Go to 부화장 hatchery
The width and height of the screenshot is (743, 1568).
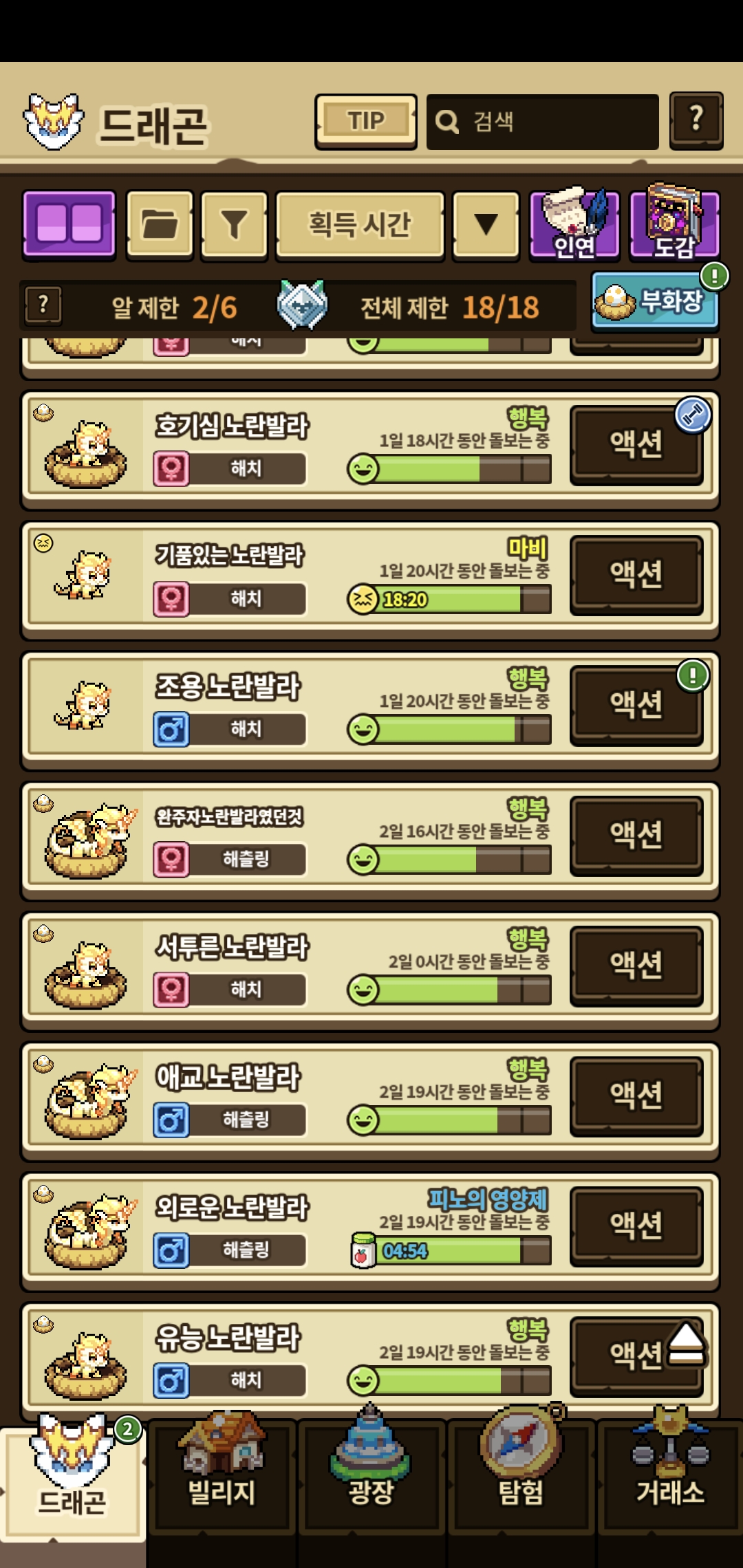655,301
